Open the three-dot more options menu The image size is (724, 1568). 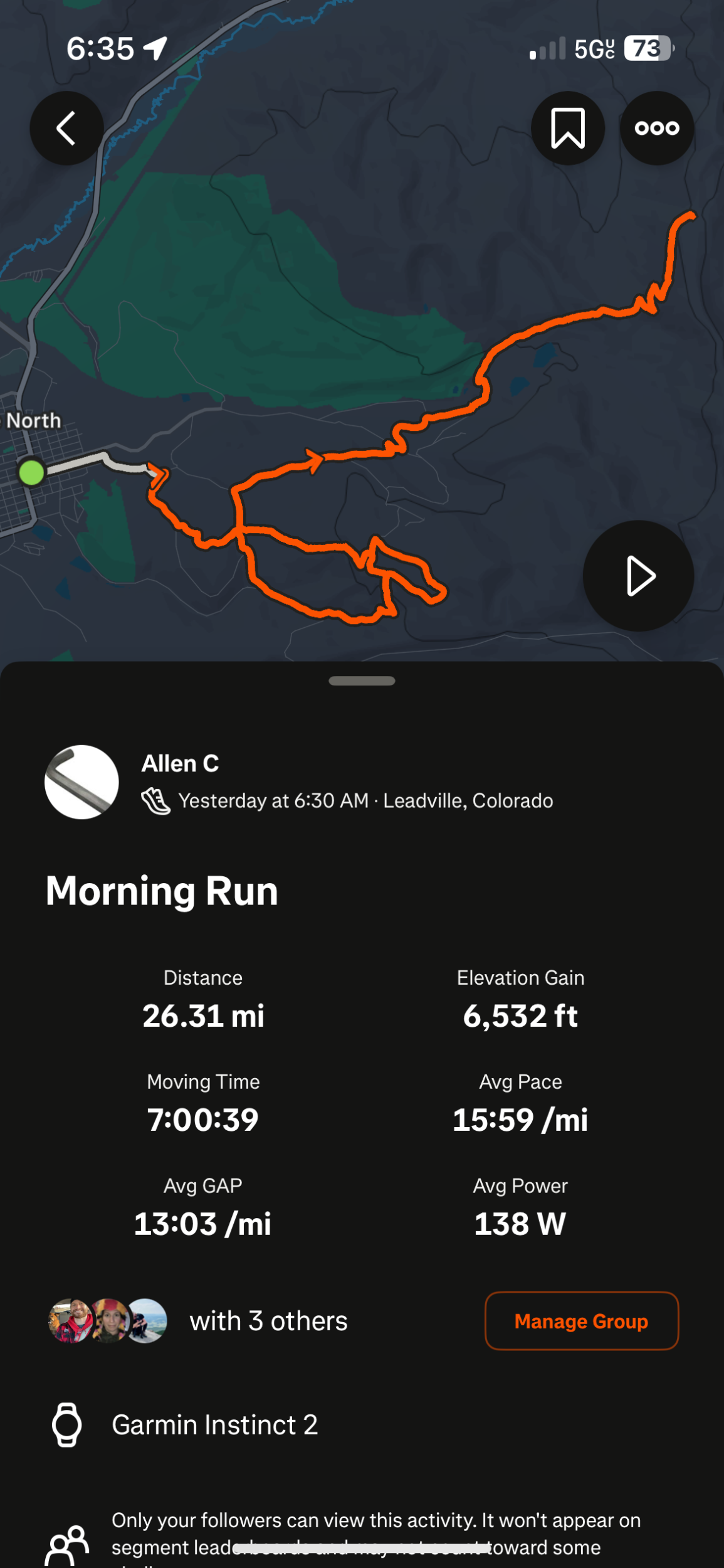656,129
